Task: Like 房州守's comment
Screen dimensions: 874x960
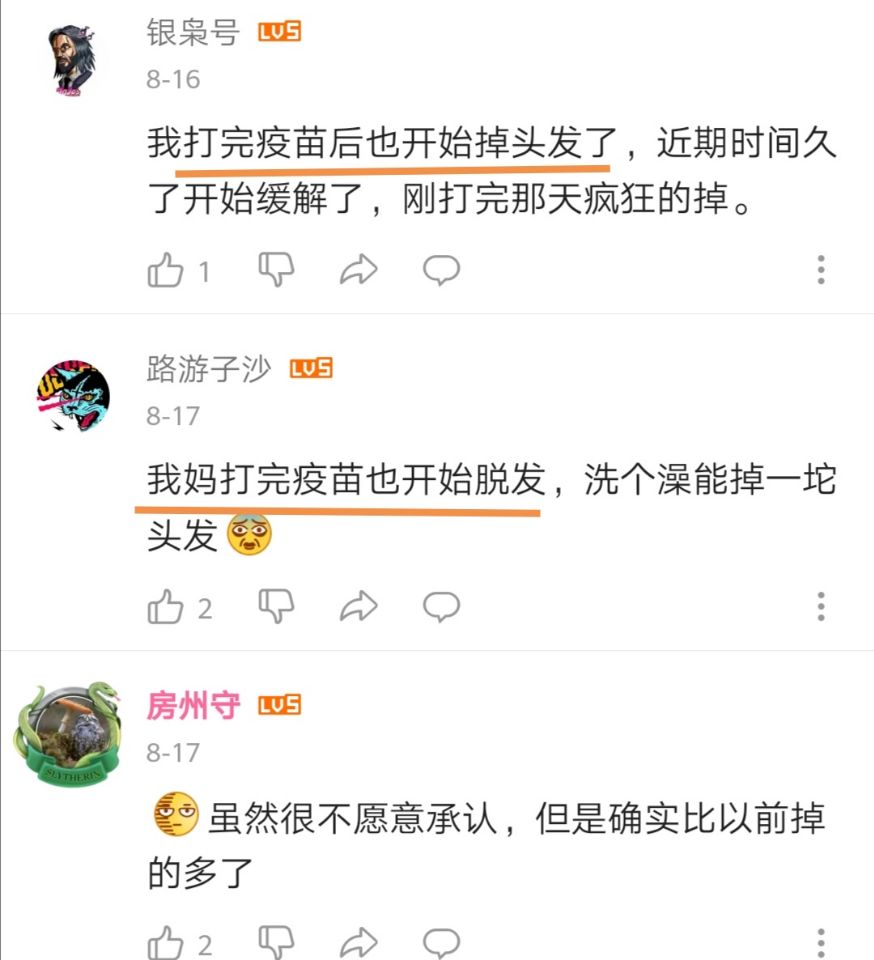Action: pyautogui.click(x=166, y=943)
